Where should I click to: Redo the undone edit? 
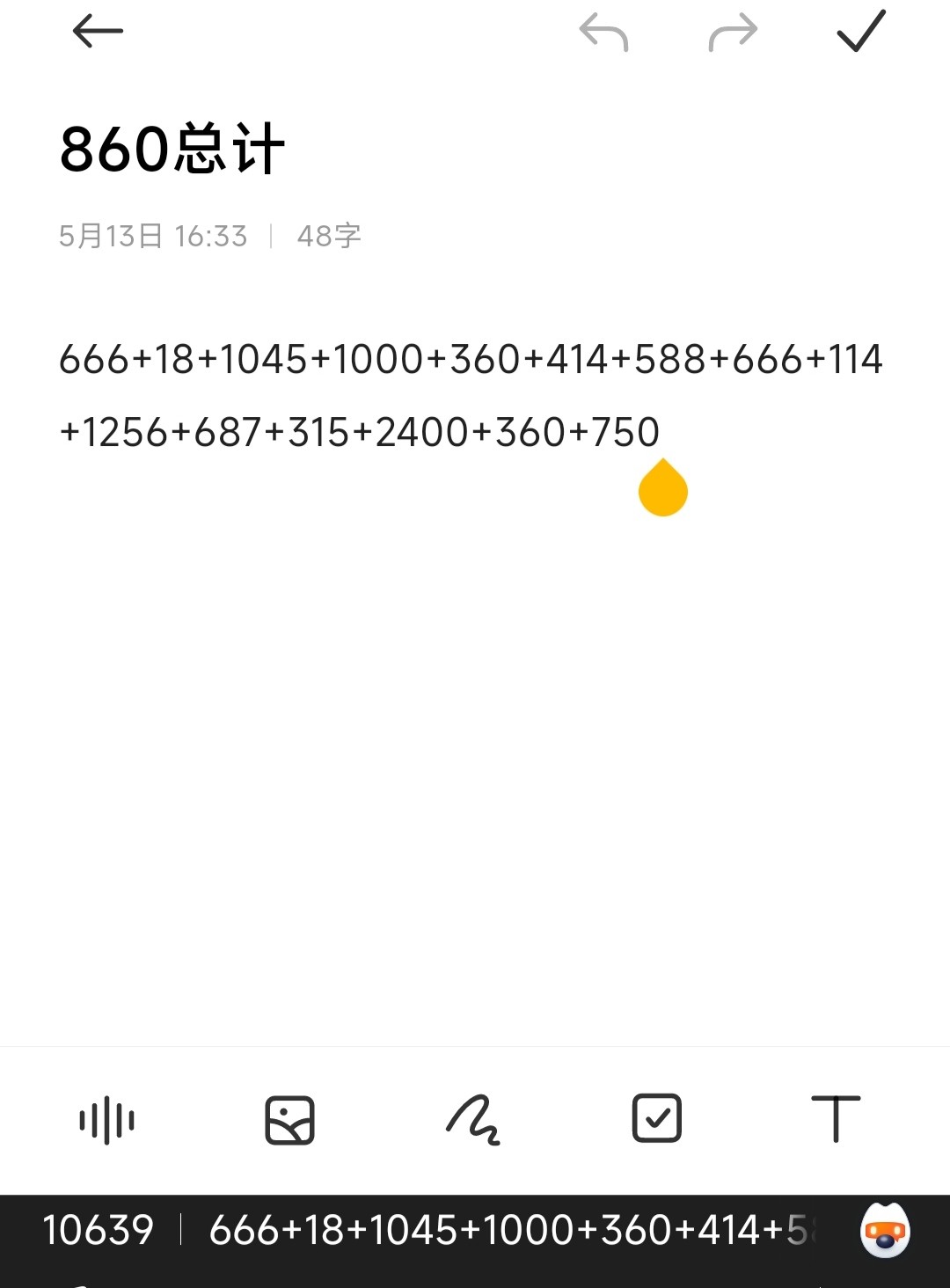click(733, 33)
